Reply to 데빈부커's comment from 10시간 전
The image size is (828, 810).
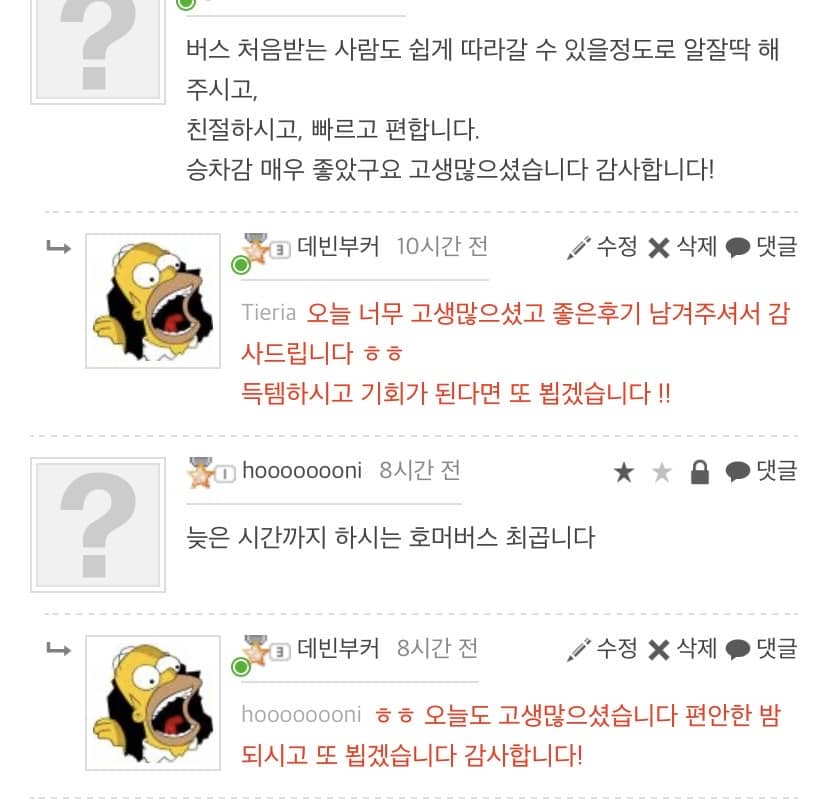pos(762,247)
